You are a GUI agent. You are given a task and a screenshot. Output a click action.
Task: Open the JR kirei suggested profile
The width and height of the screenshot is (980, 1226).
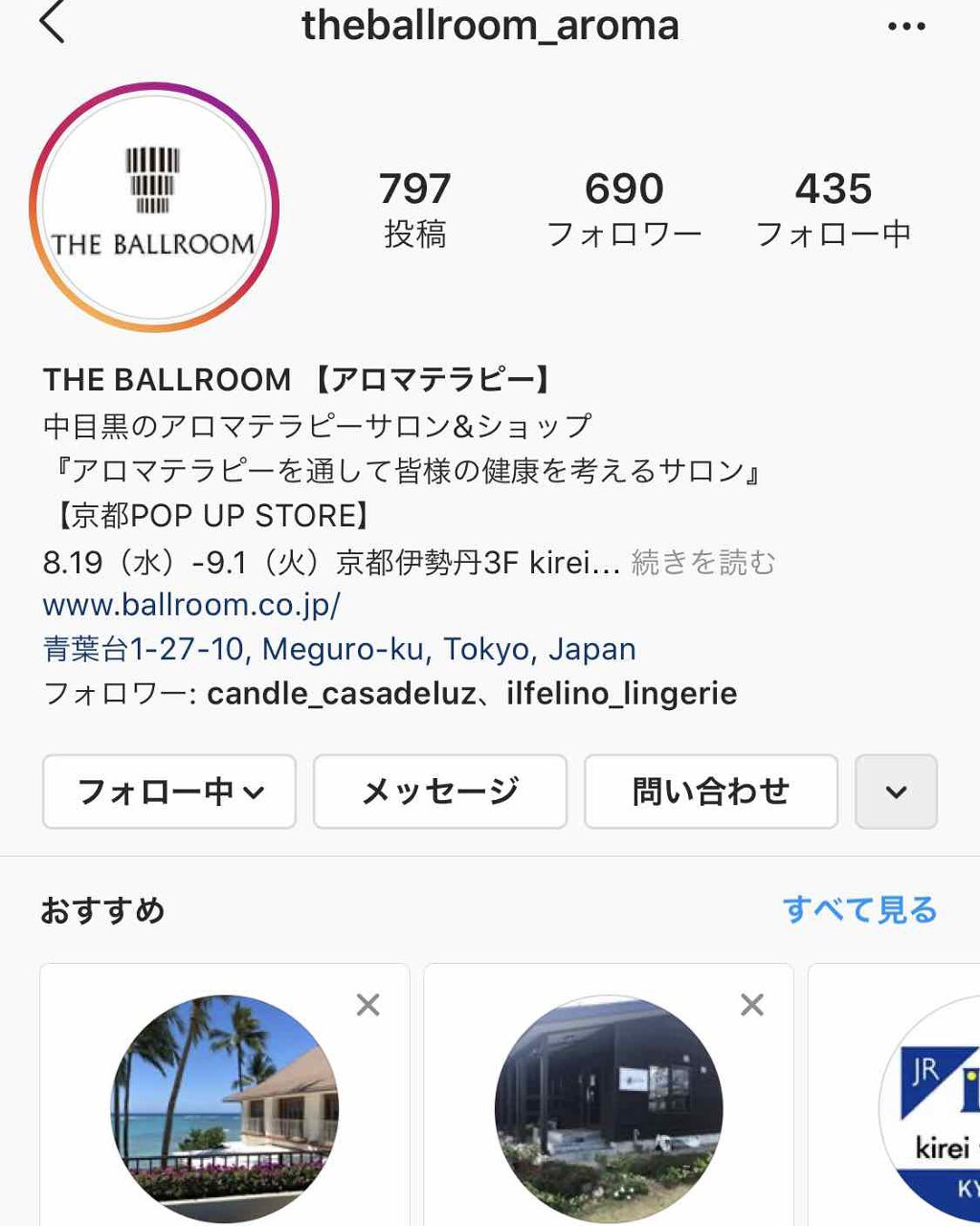click(933, 1110)
